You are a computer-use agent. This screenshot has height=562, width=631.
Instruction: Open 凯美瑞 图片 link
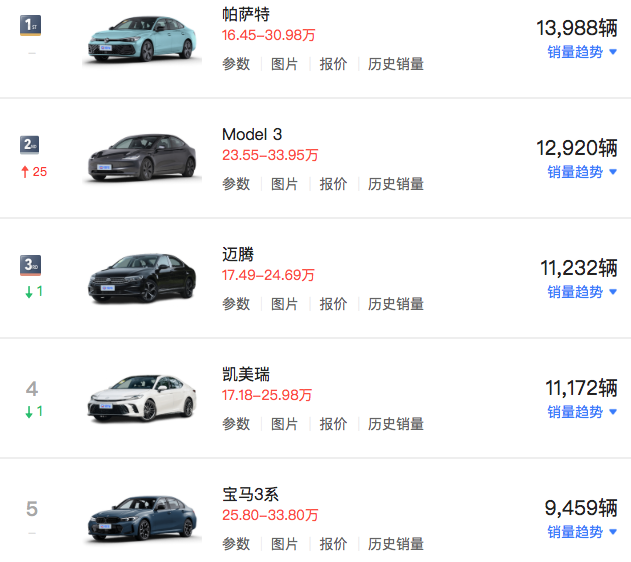click(x=285, y=424)
